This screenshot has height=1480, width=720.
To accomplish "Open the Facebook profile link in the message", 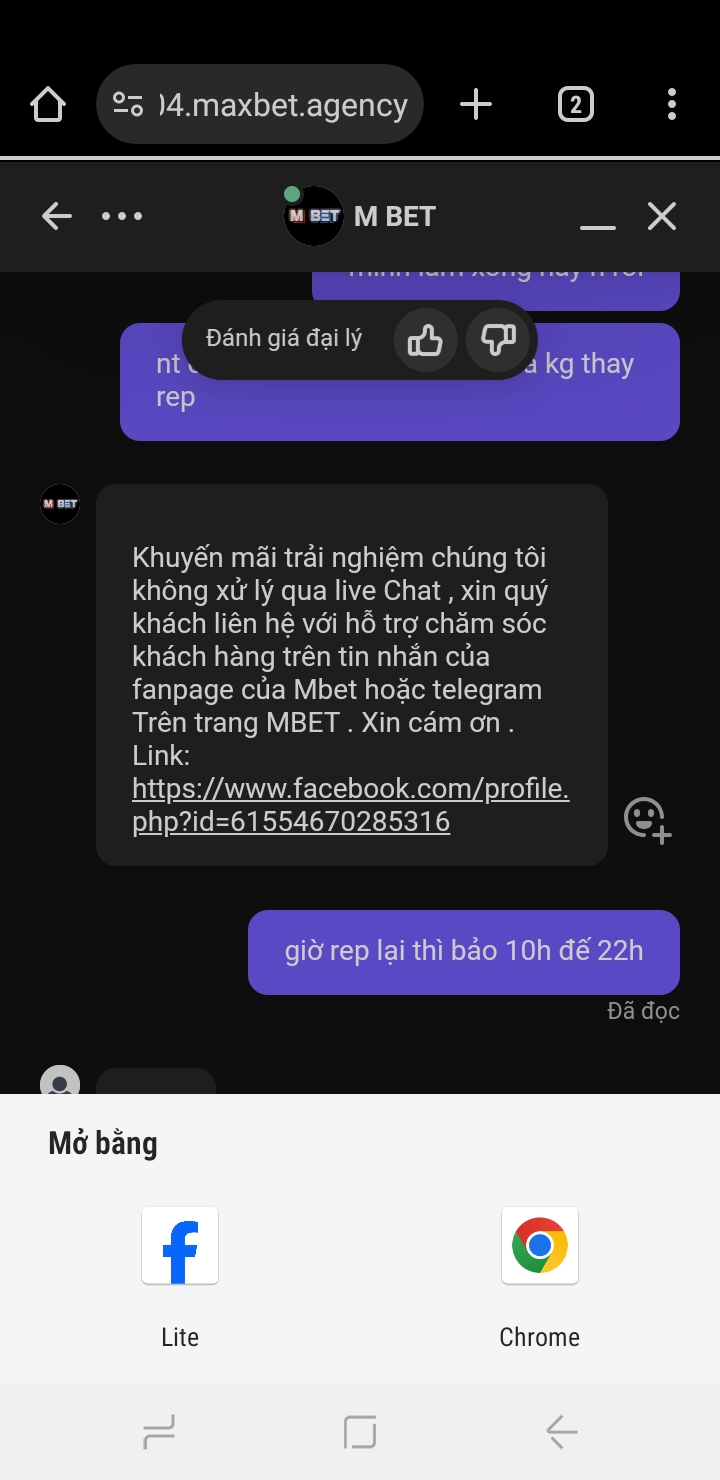I will click(350, 805).
